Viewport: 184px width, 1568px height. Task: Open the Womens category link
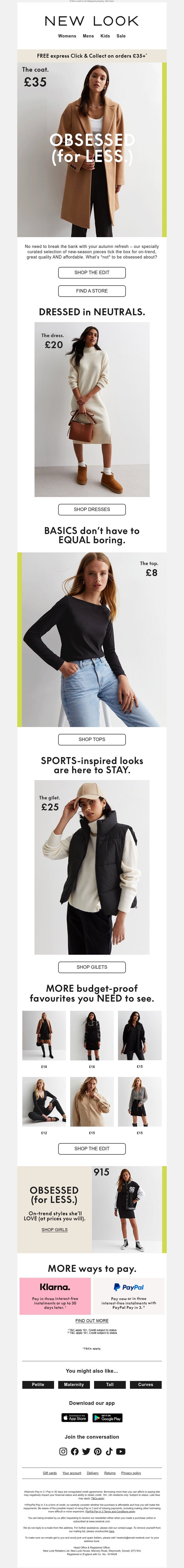(x=67, y=36)
